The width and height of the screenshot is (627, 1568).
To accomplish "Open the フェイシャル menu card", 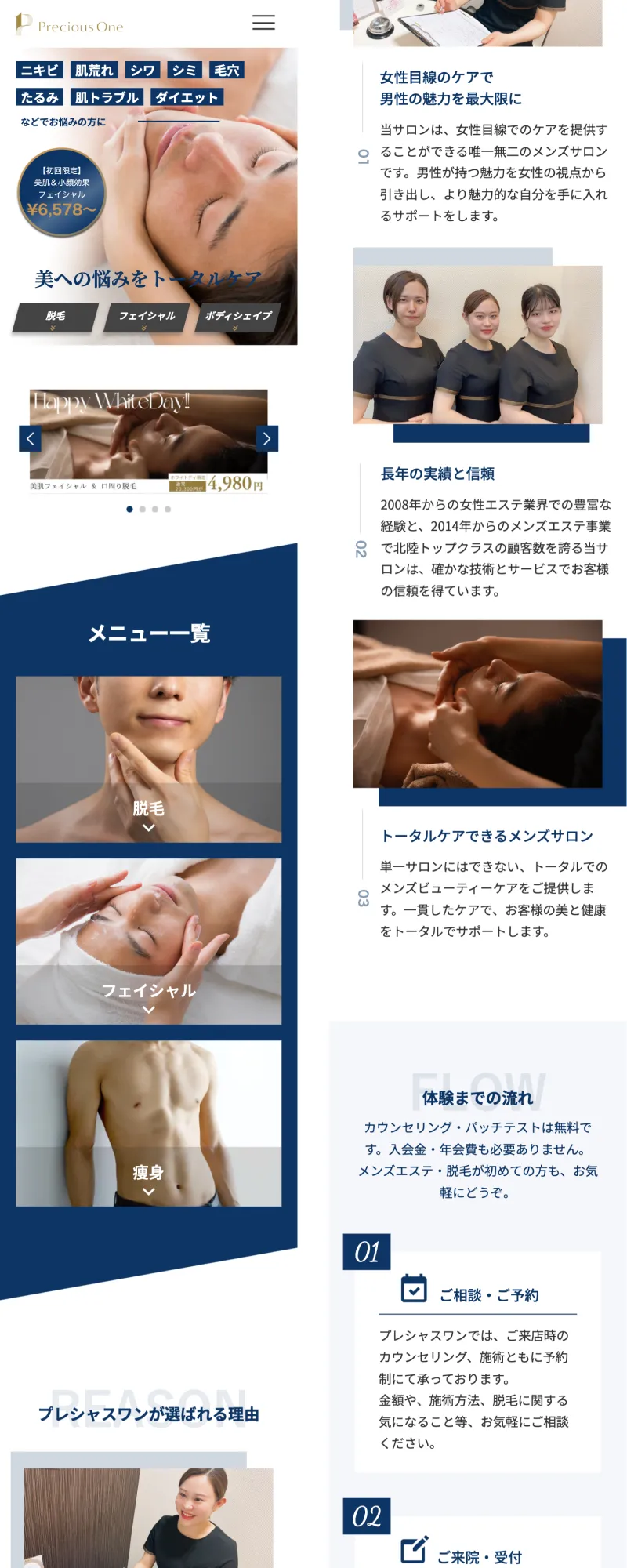I will (x=148, y=941).
